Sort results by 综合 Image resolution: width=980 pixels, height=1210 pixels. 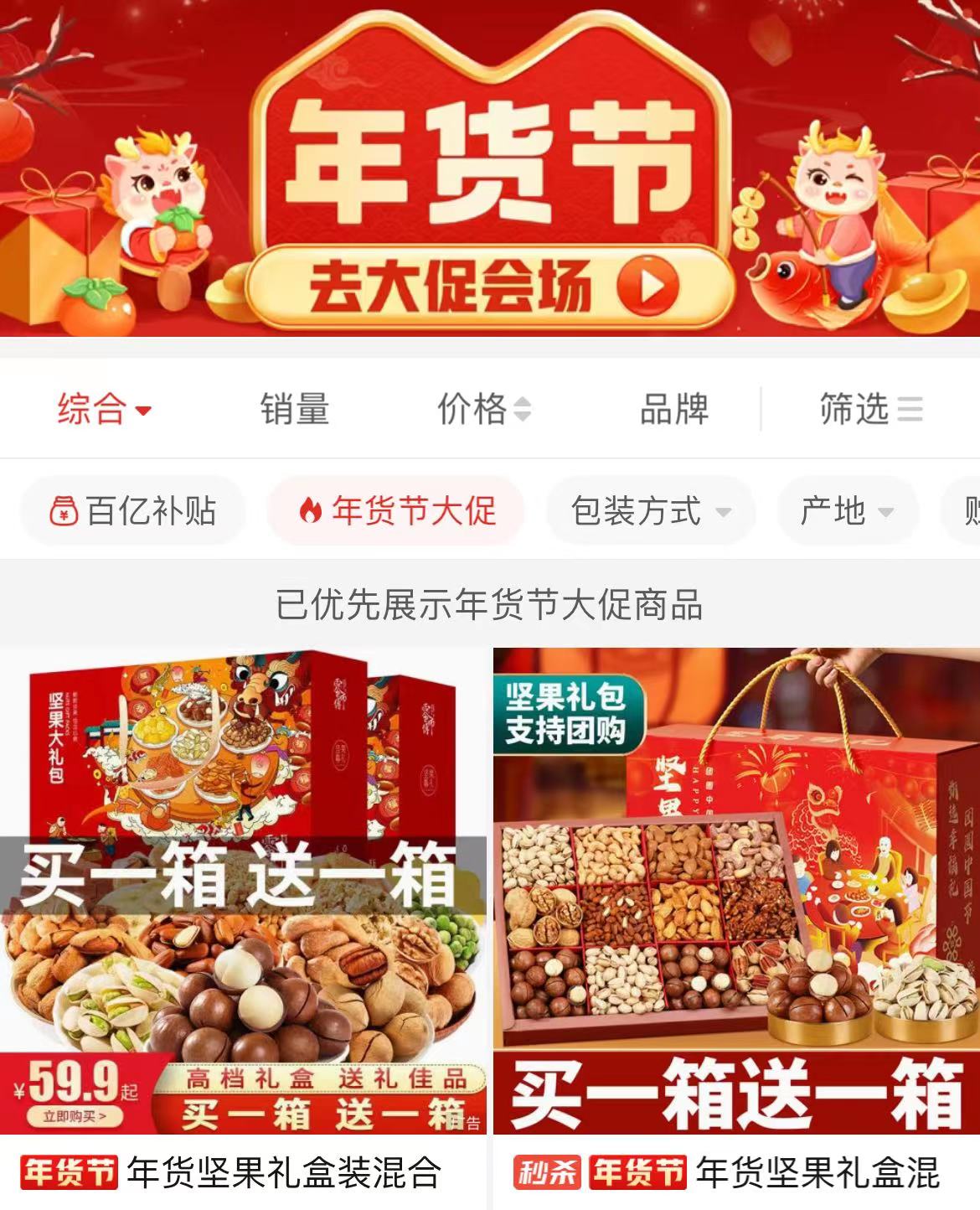[102, 410]
